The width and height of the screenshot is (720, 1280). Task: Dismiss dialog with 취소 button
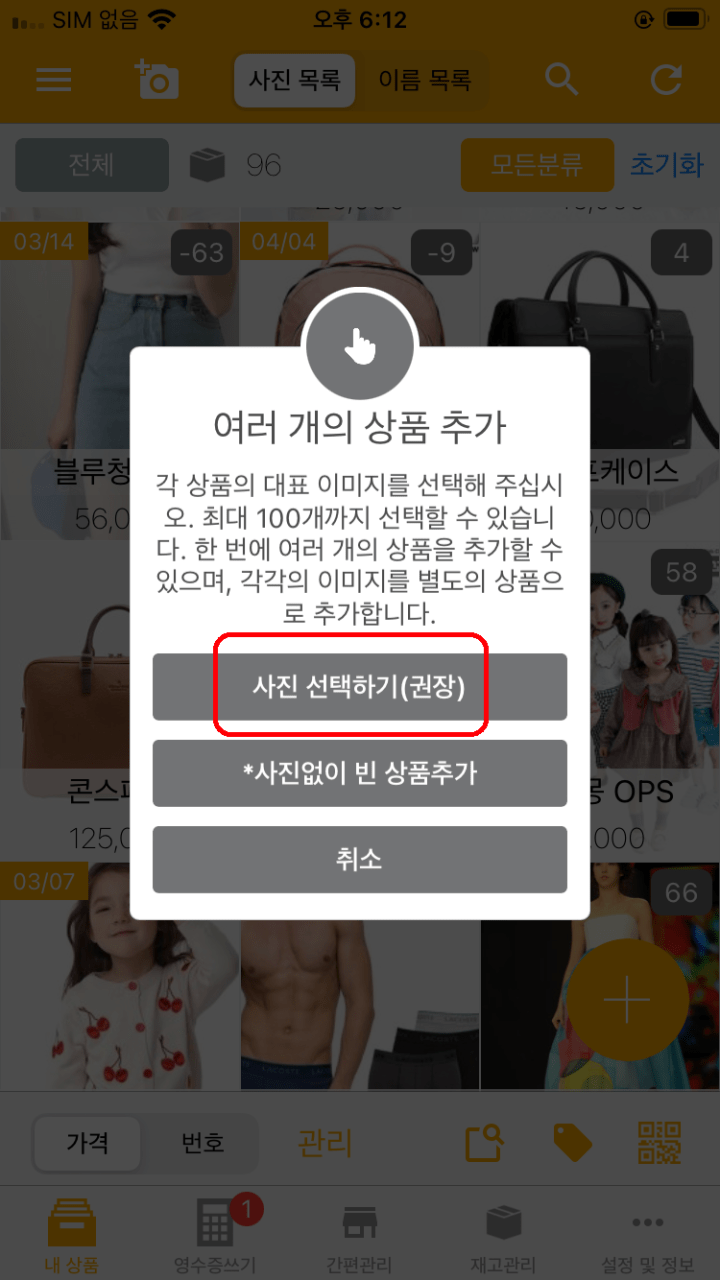click(x=359, y=859)
